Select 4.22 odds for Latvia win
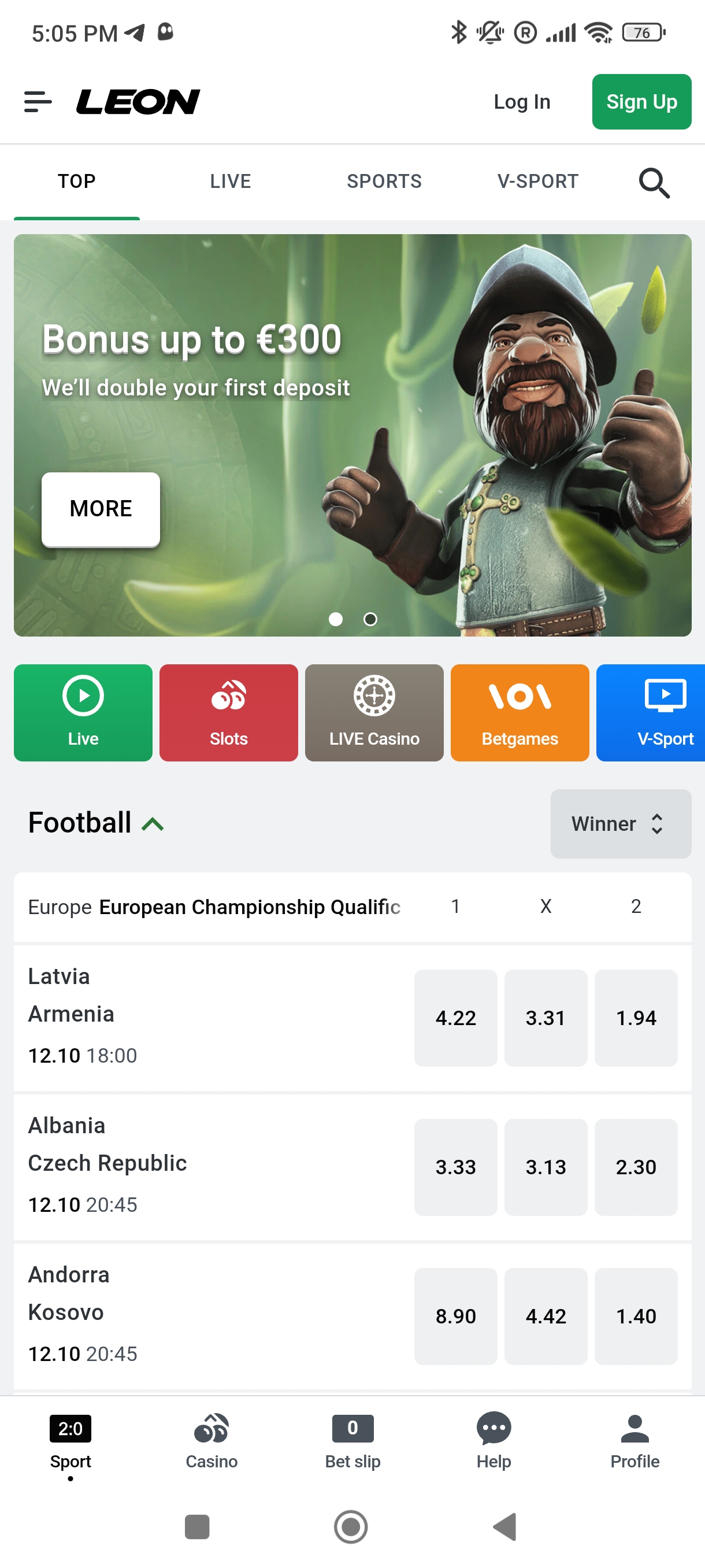Screen dimensions: 705x1568 [x=455, y=1018]
